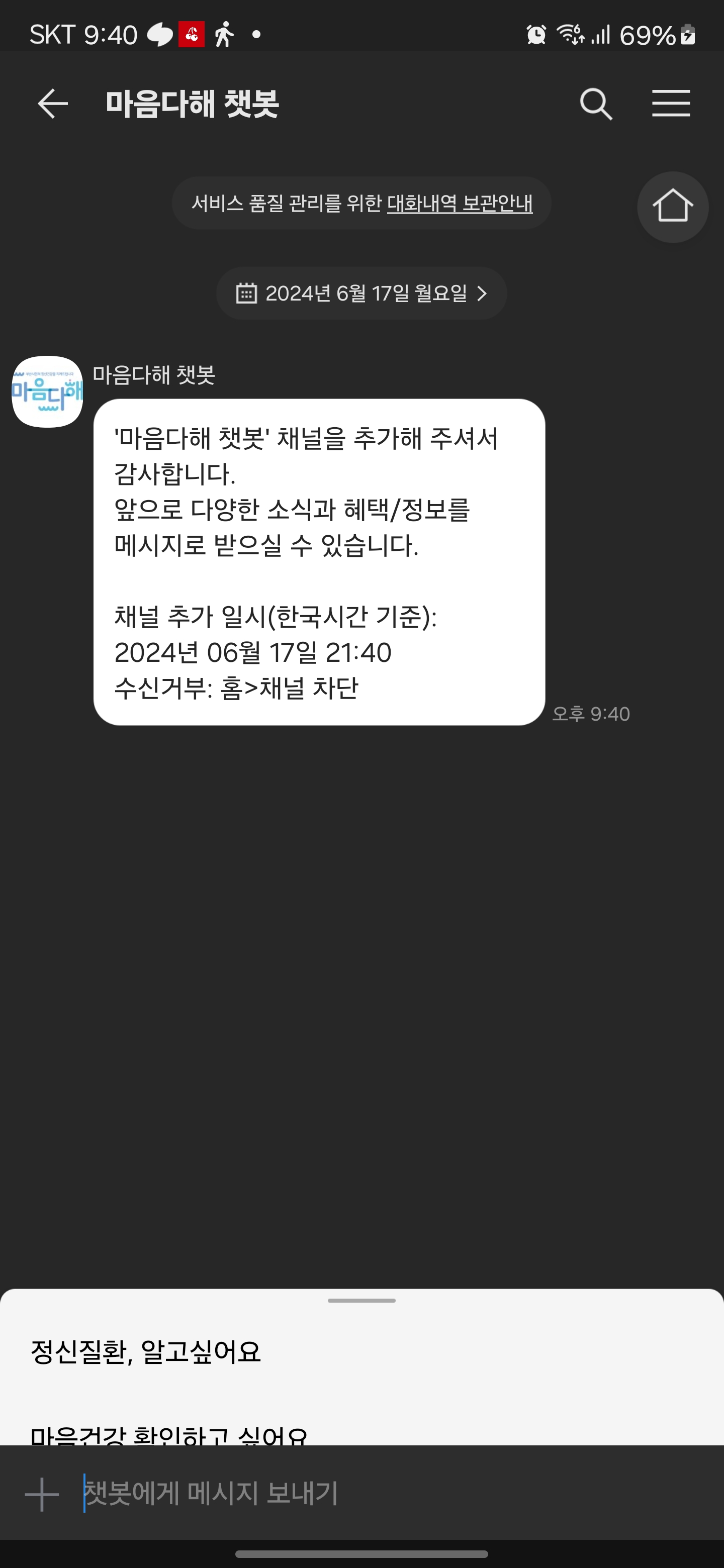Screen dimensions: 724x1568
Task: Go back from 마음다해 챗봇 chat
Action: [52, 104]
